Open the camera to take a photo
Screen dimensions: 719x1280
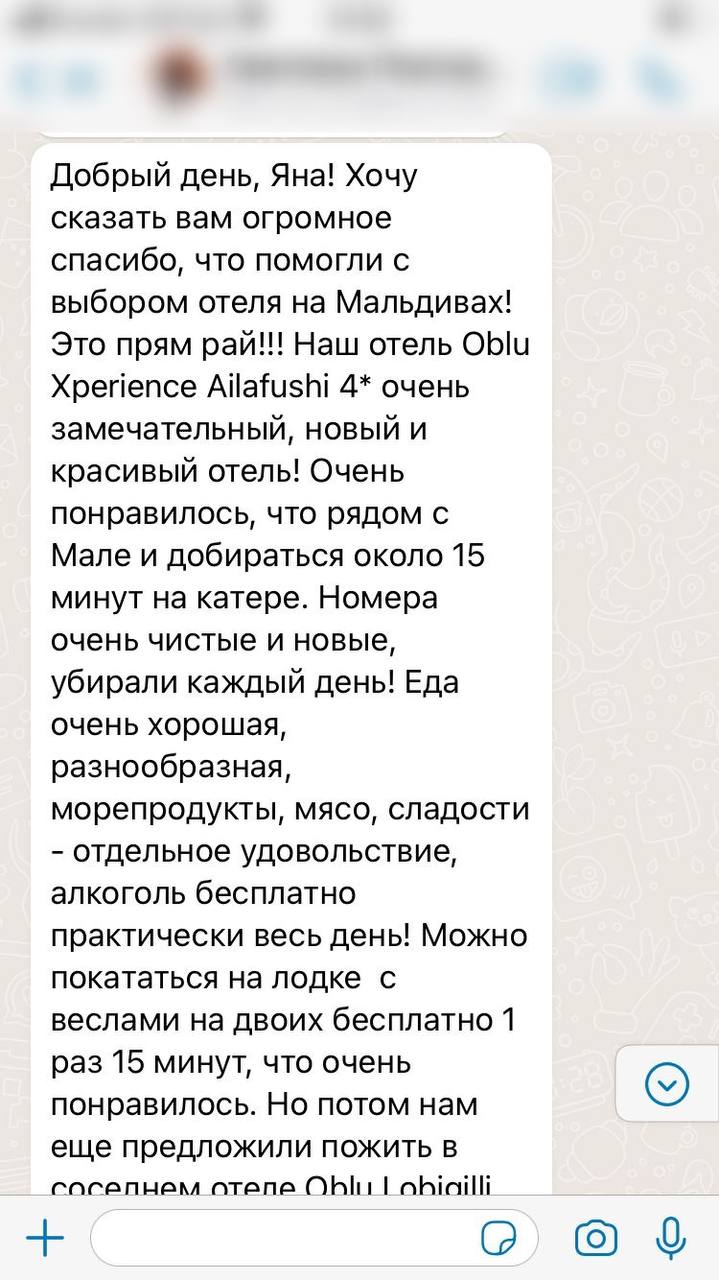click(x=596, y=1240)
